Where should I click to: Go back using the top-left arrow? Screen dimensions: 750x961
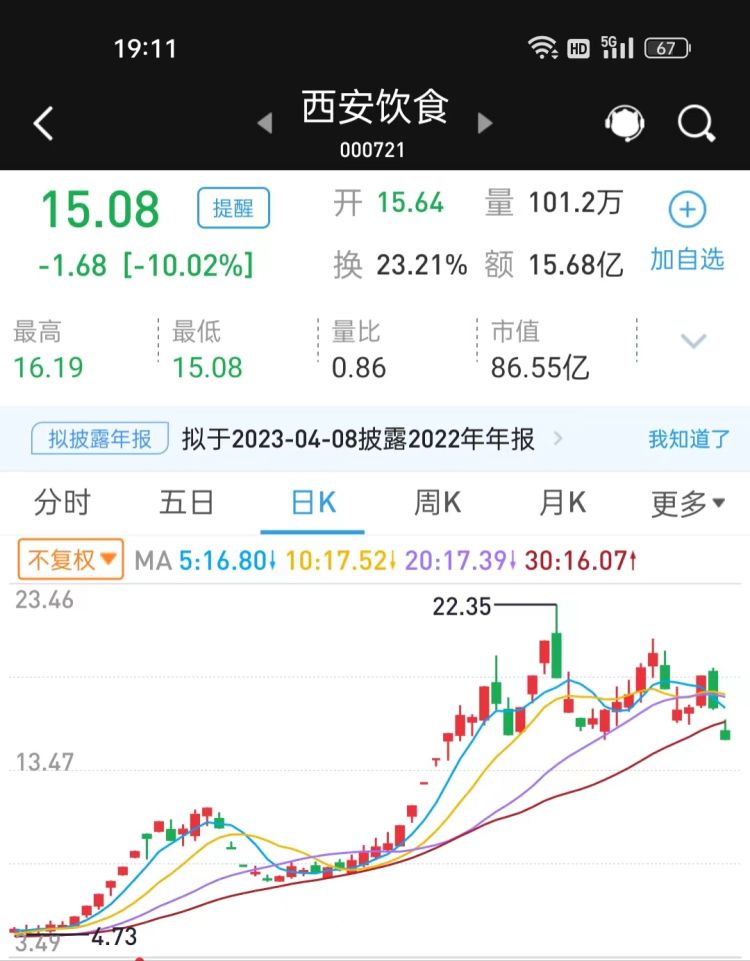pos(43,124)
